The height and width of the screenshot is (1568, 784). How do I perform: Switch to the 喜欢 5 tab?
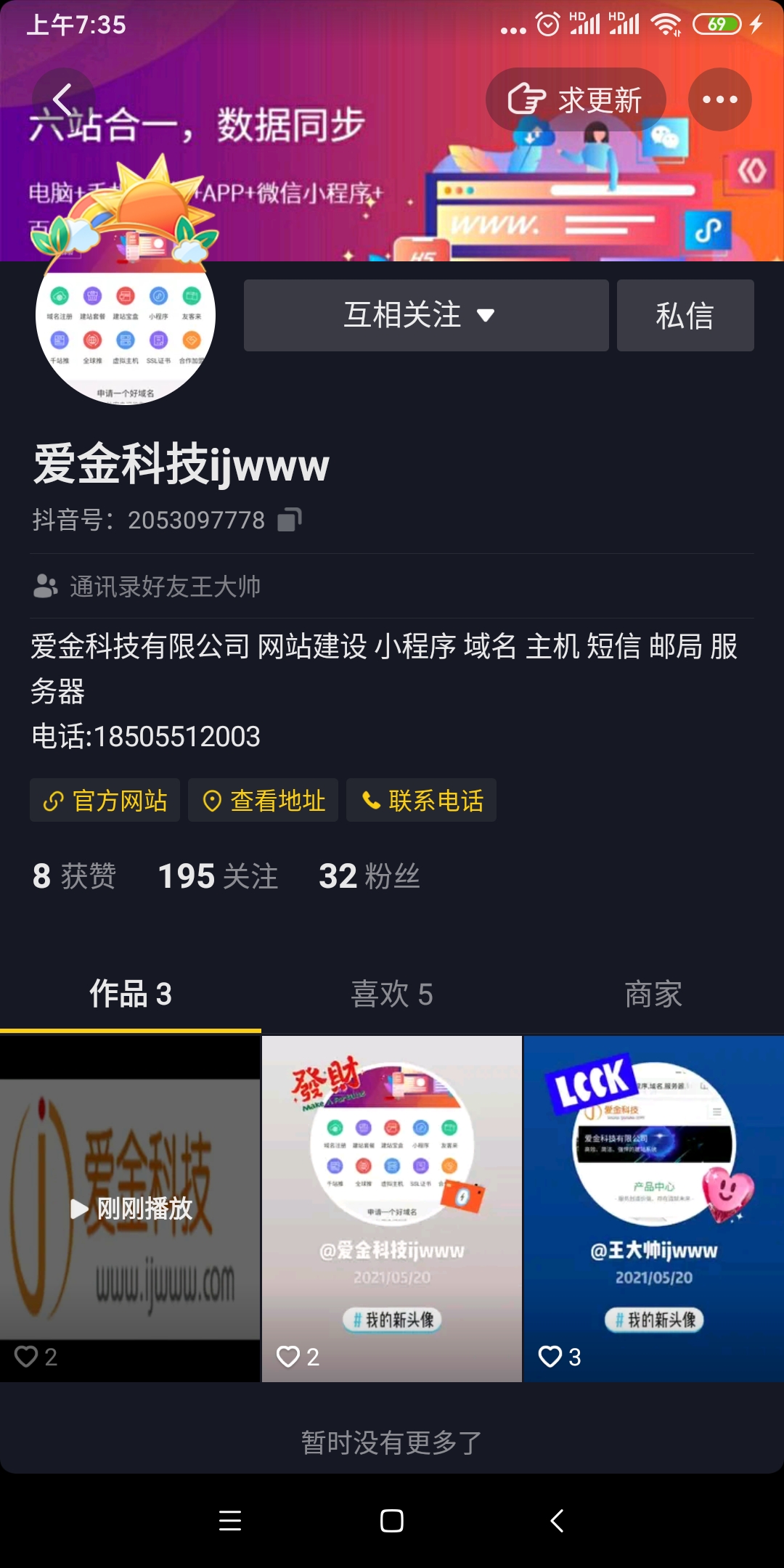pyautogui.click(x=392, y=994)
